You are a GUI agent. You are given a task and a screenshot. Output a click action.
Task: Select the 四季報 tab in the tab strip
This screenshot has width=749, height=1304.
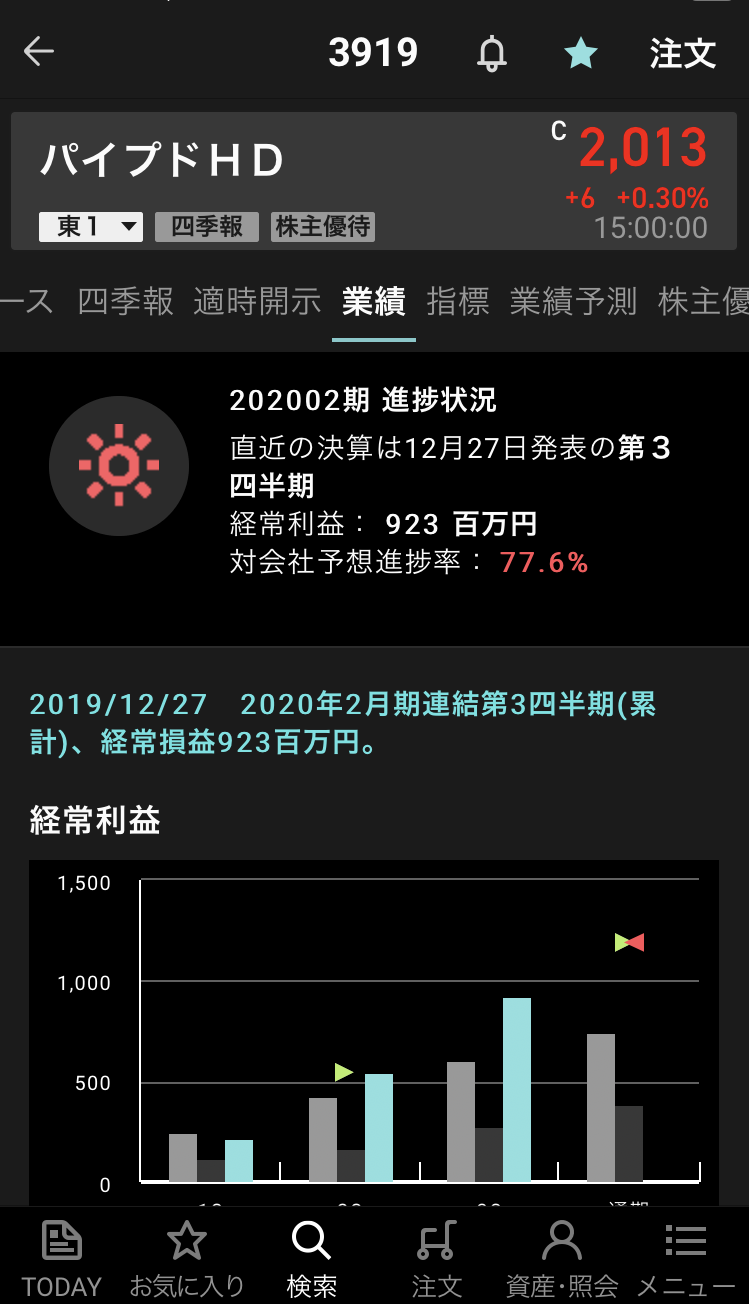[x=126, y=301]
